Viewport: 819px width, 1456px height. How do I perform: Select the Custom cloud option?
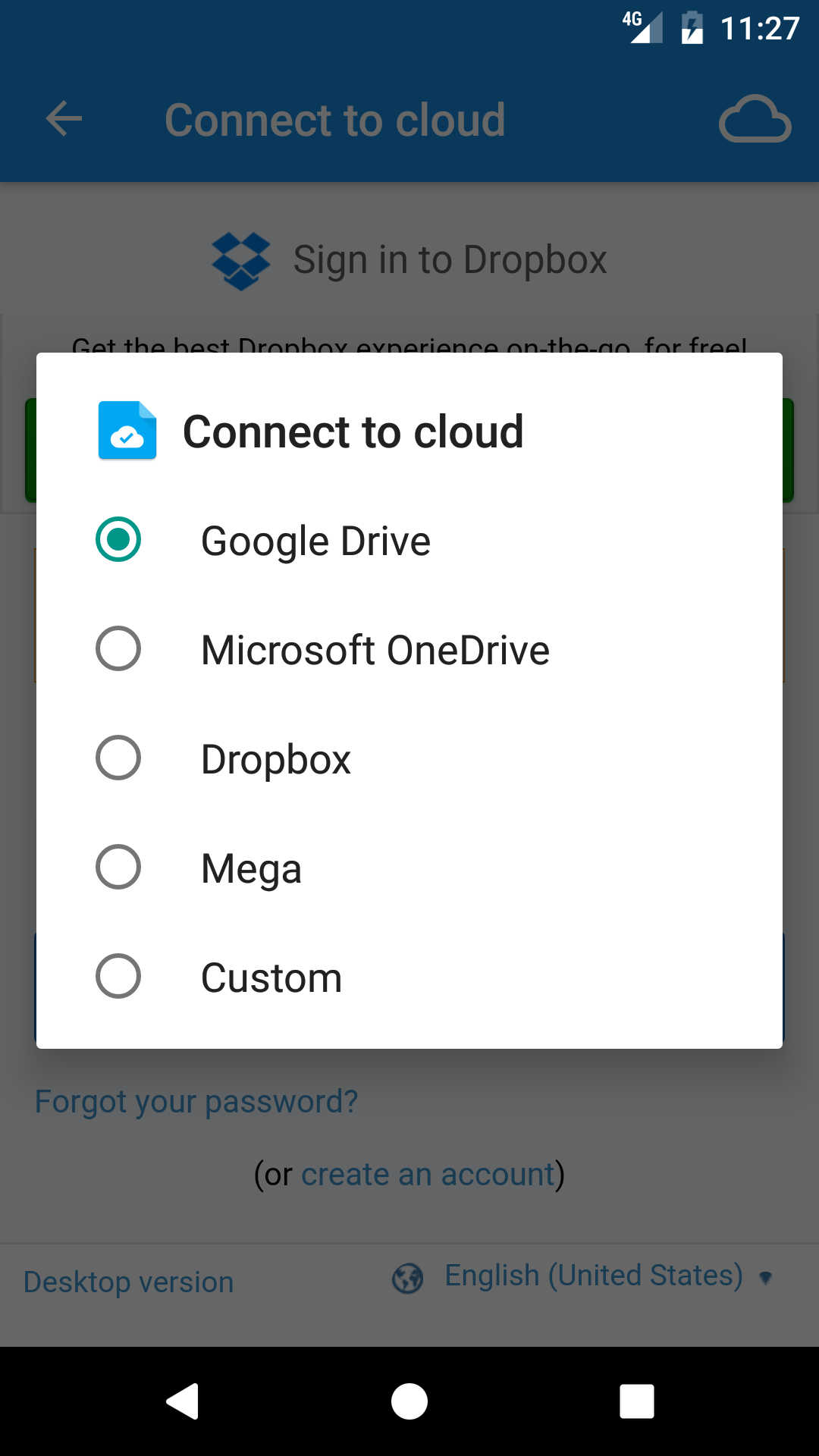click(118, 976)
